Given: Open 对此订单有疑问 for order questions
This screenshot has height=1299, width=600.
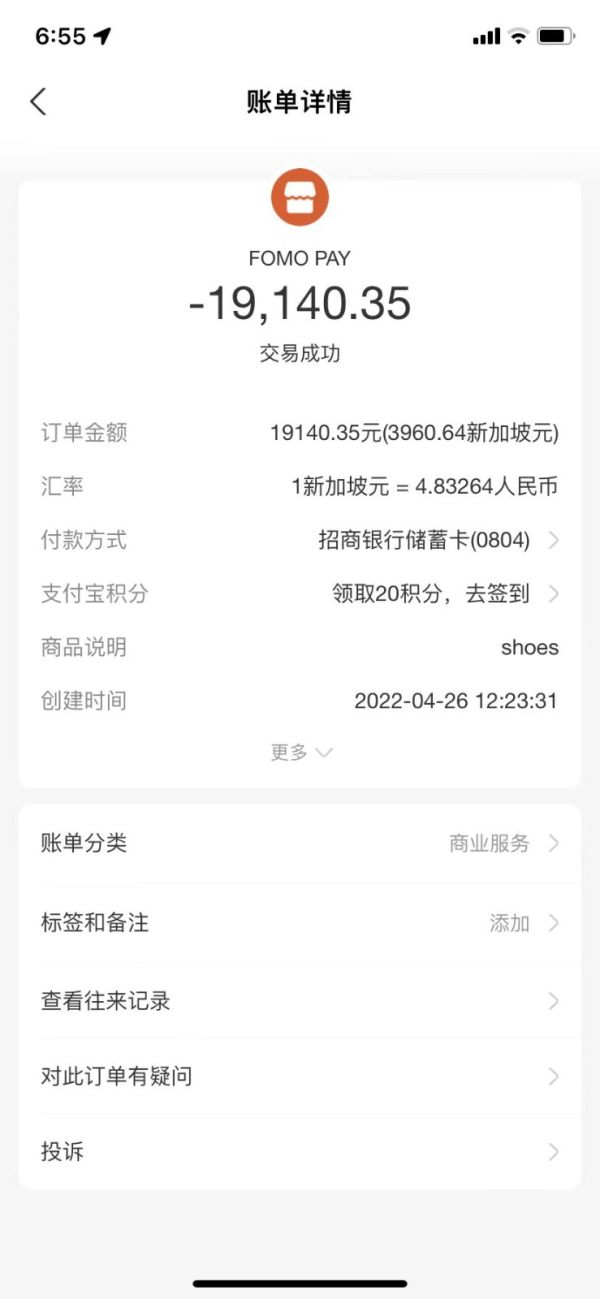Looking at the screenshot, I should 300,1076.
